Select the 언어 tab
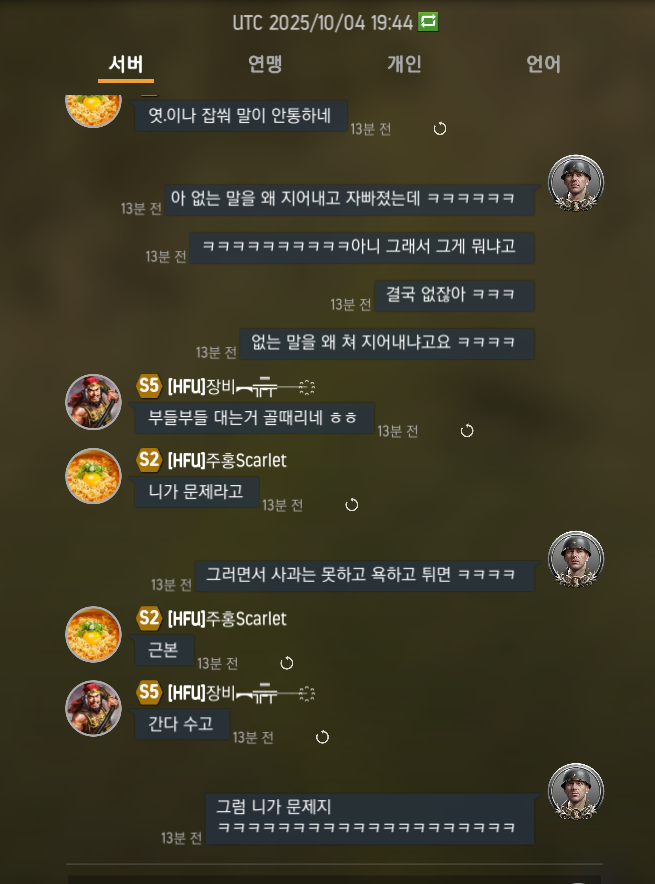Viewport: 655px width, 884px height. (543, 65)
